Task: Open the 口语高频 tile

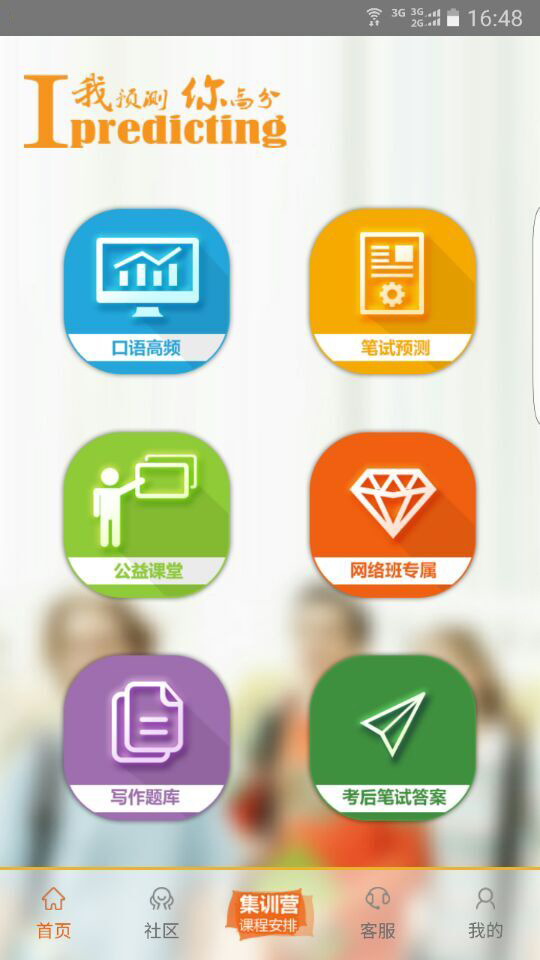Action: click(x=147, y=291)
